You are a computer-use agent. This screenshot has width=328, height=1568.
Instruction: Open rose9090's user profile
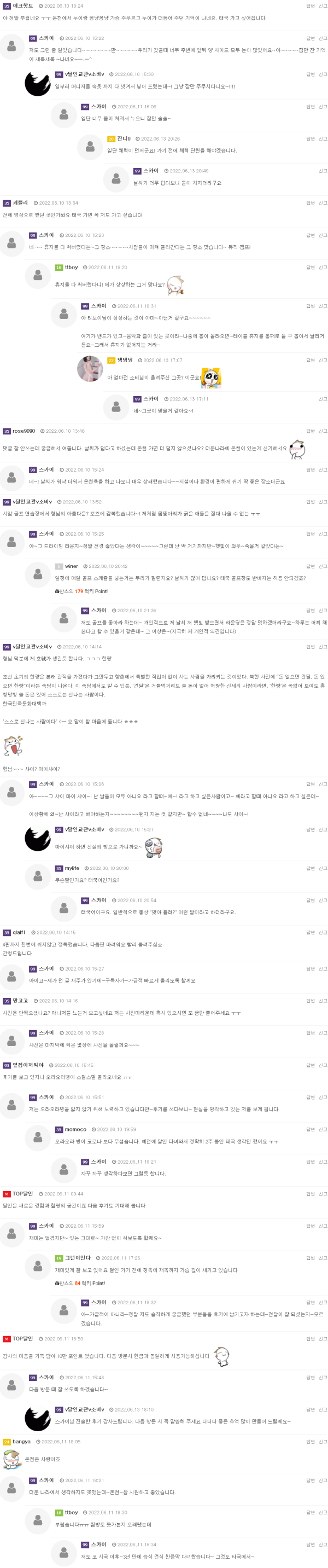pyautogui.click(x=24, y=431)
